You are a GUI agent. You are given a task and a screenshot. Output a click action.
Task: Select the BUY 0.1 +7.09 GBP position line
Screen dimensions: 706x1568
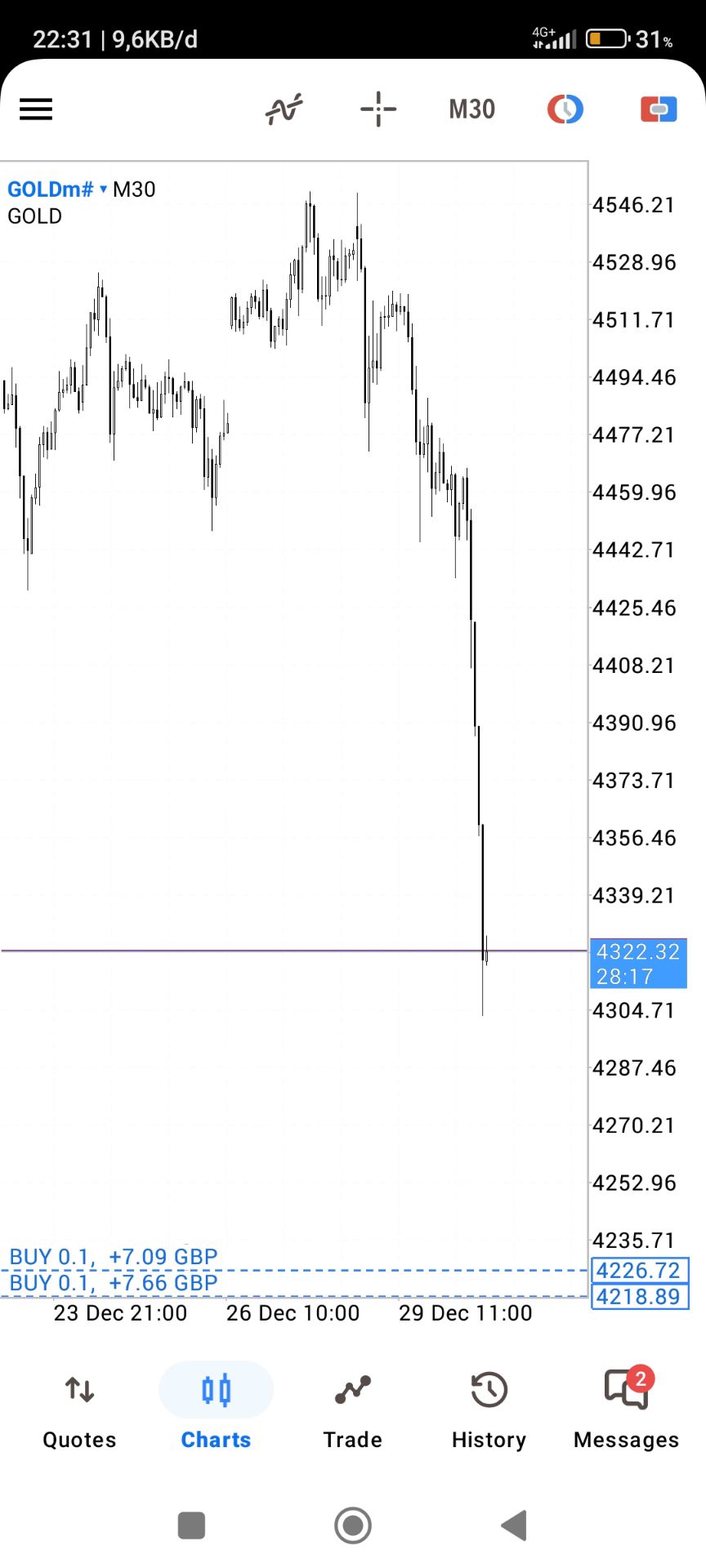(114, 1258)
